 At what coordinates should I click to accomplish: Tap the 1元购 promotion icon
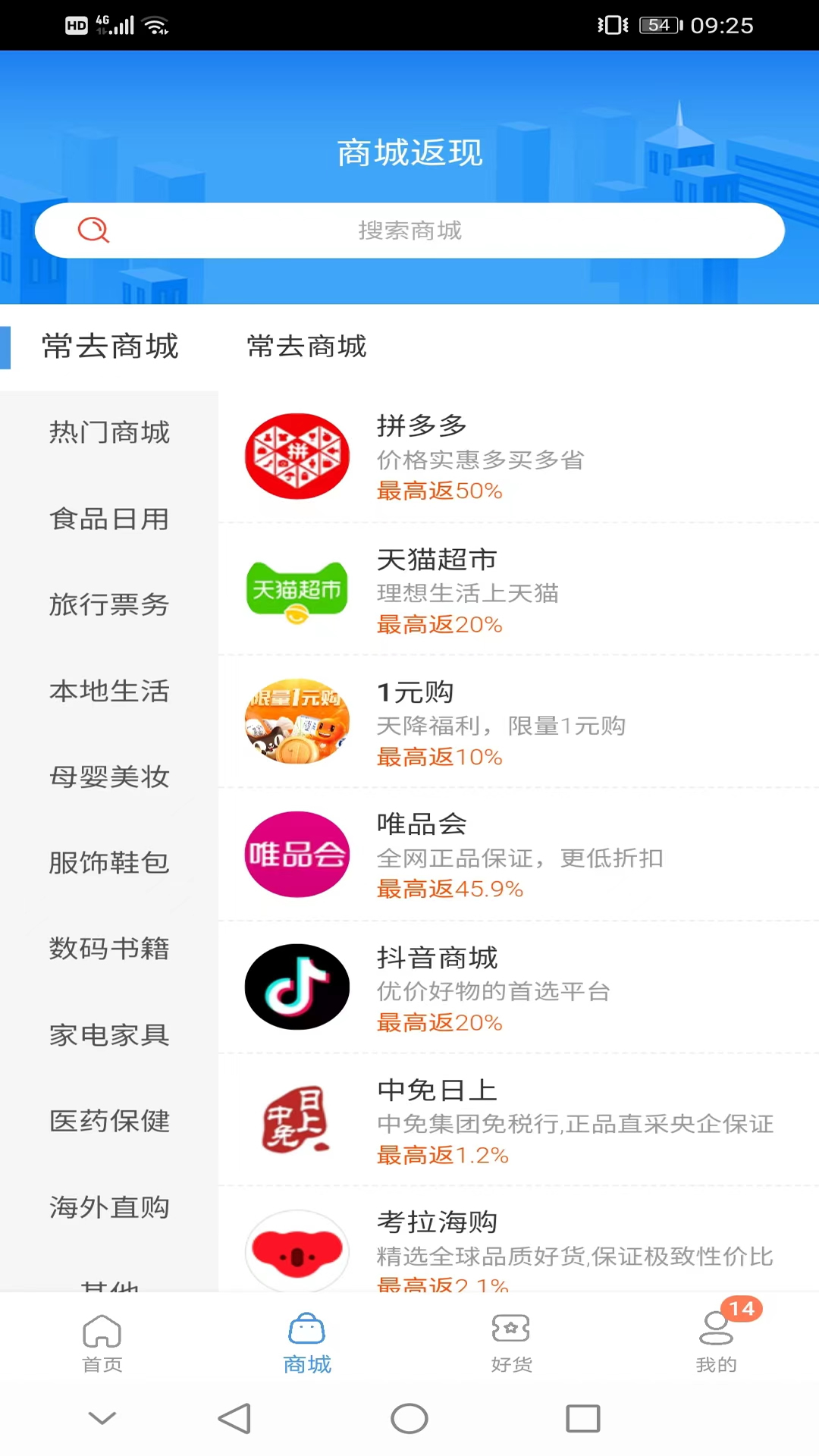coord(297,722)
